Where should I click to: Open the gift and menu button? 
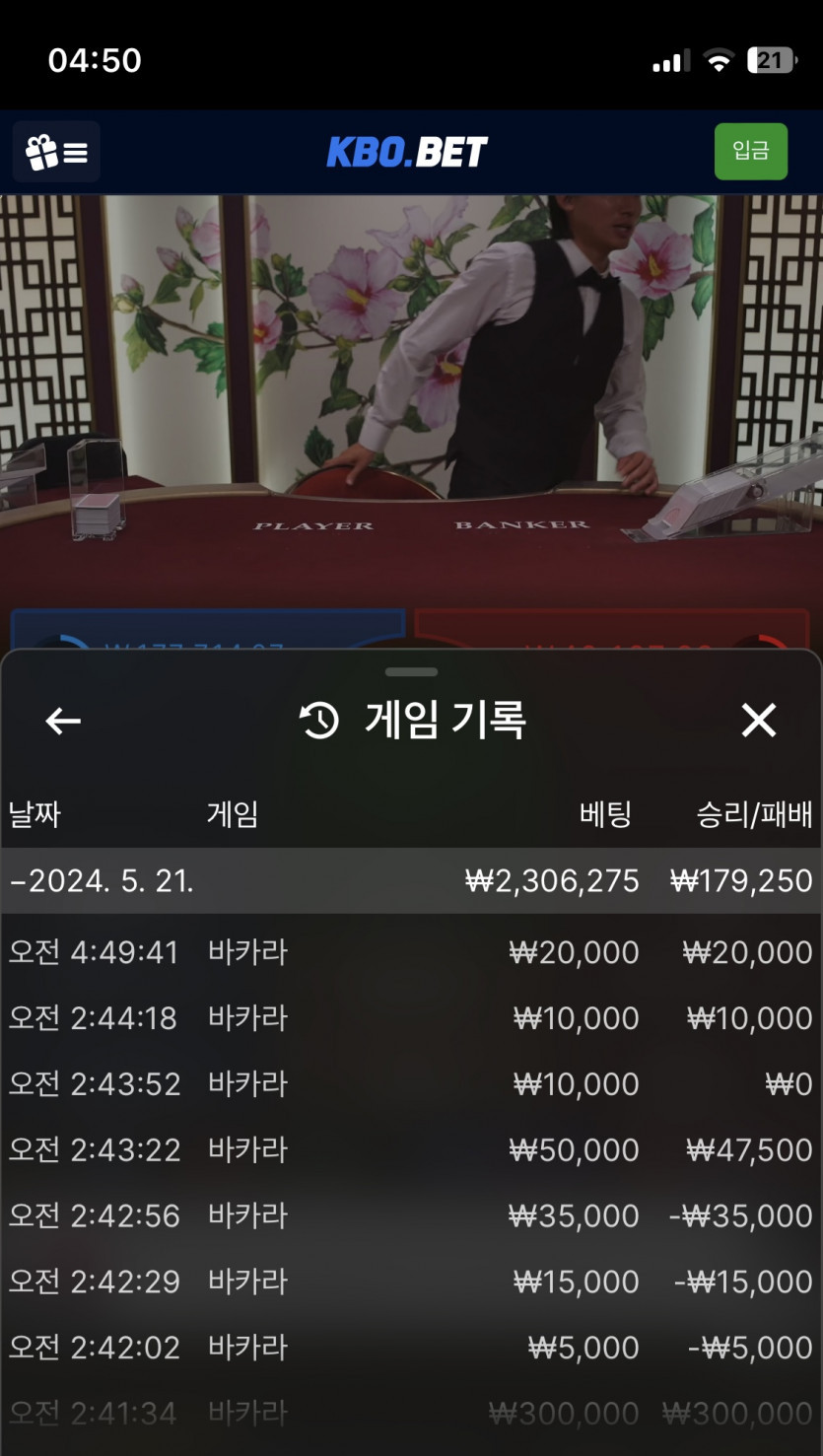(56, 152)
